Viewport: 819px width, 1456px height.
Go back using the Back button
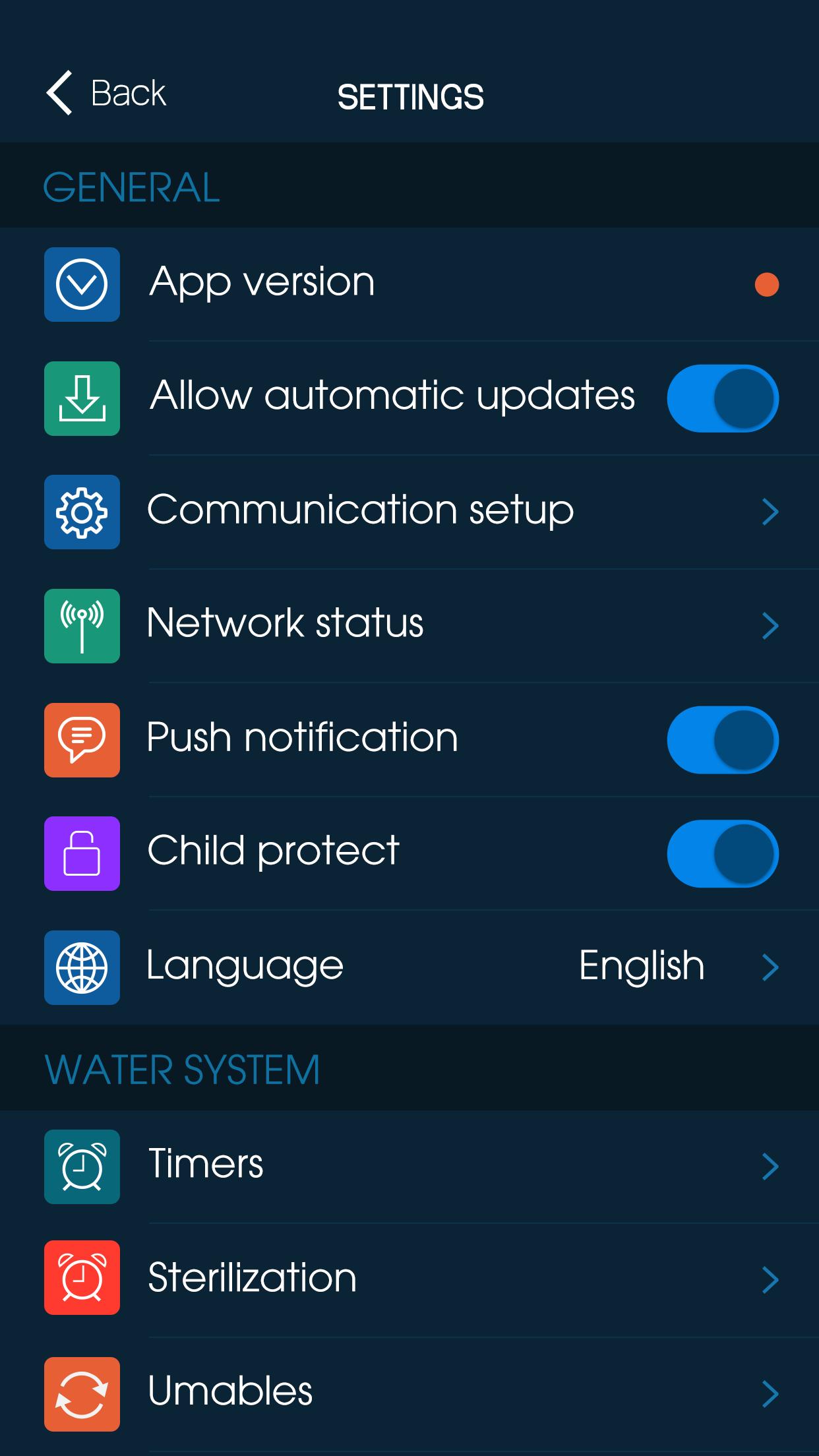tap(106, 93)
